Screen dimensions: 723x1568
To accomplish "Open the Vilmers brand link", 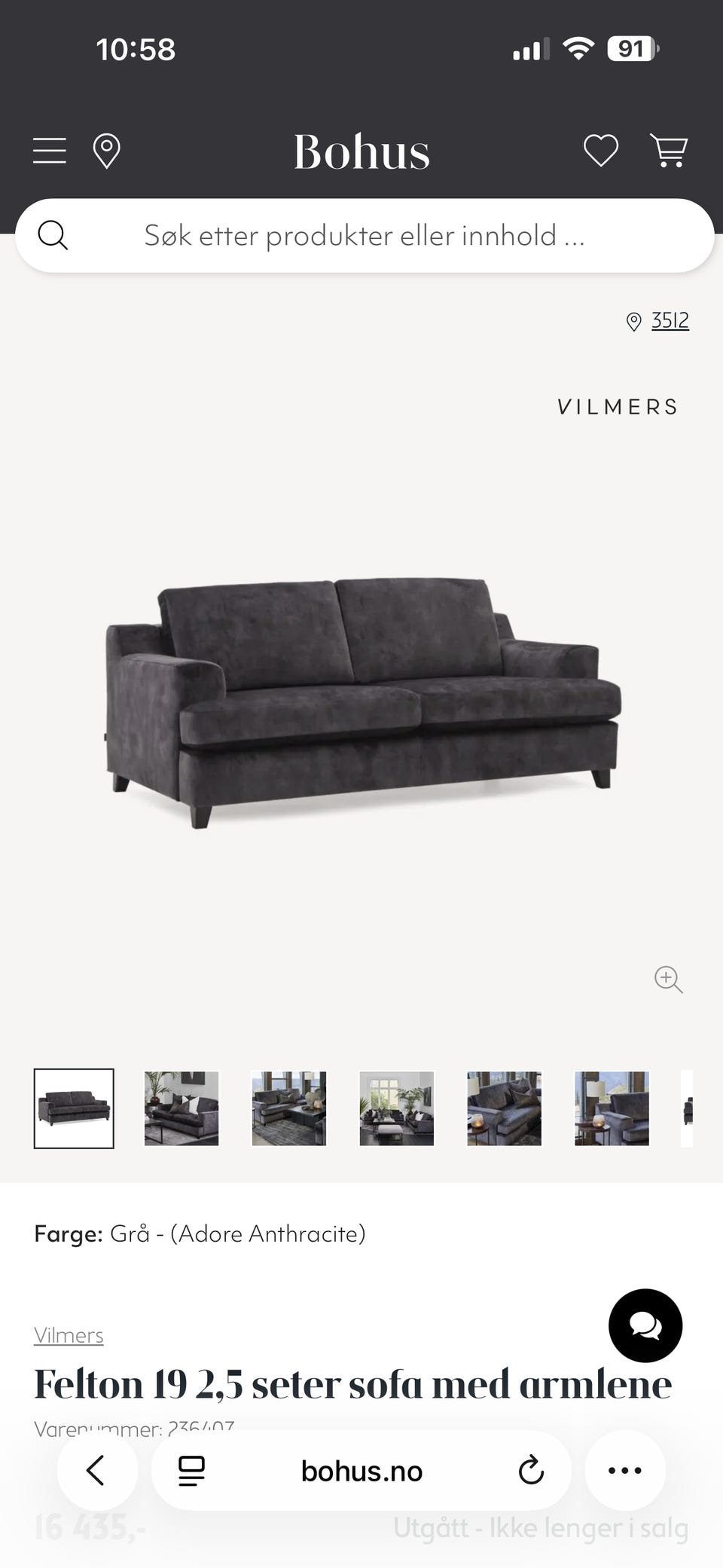I will [69, 1335].
